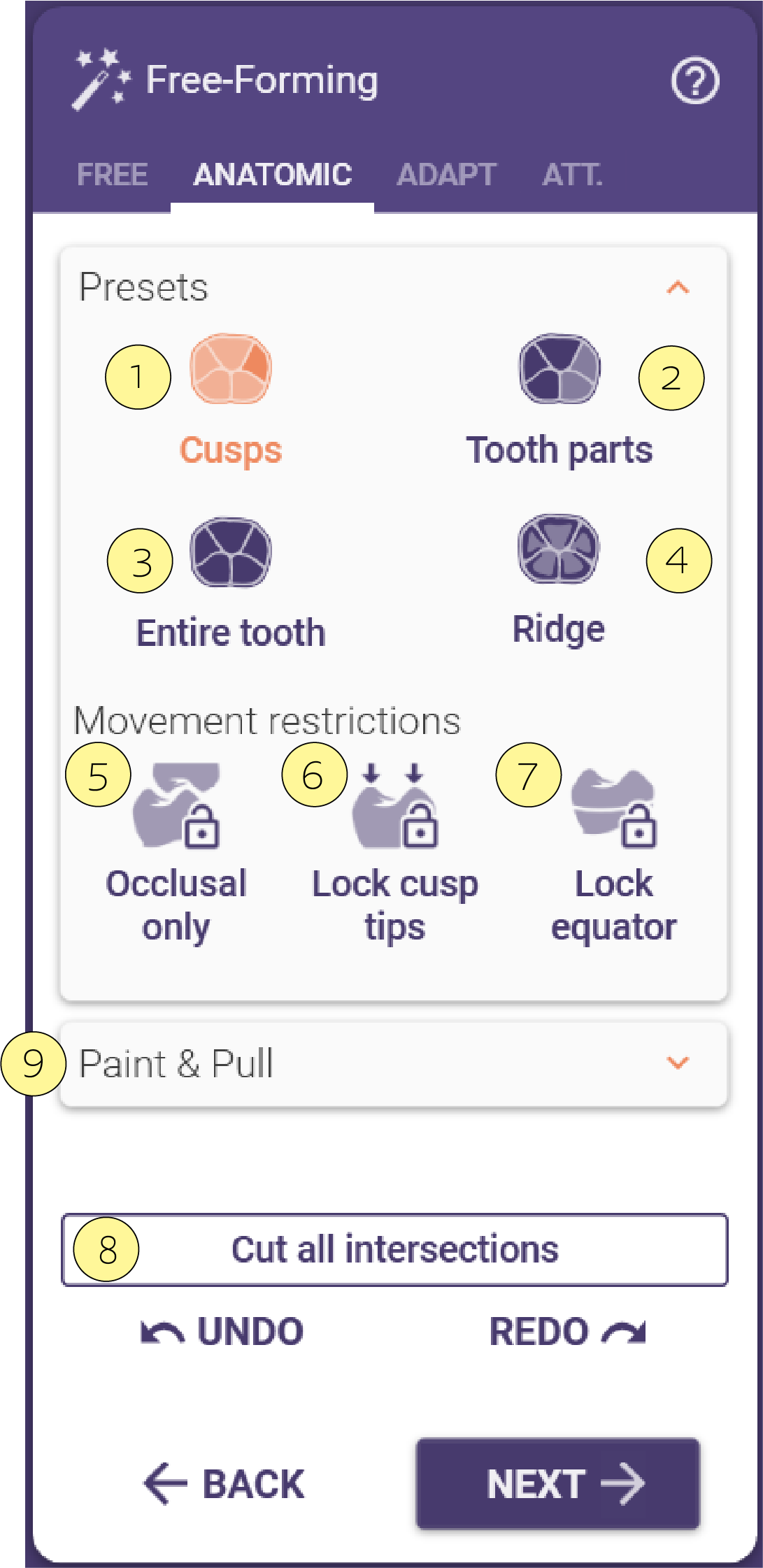The image size is (763, 1568).
Task: Collapse the Presets section
Action: tap(678, 287)
